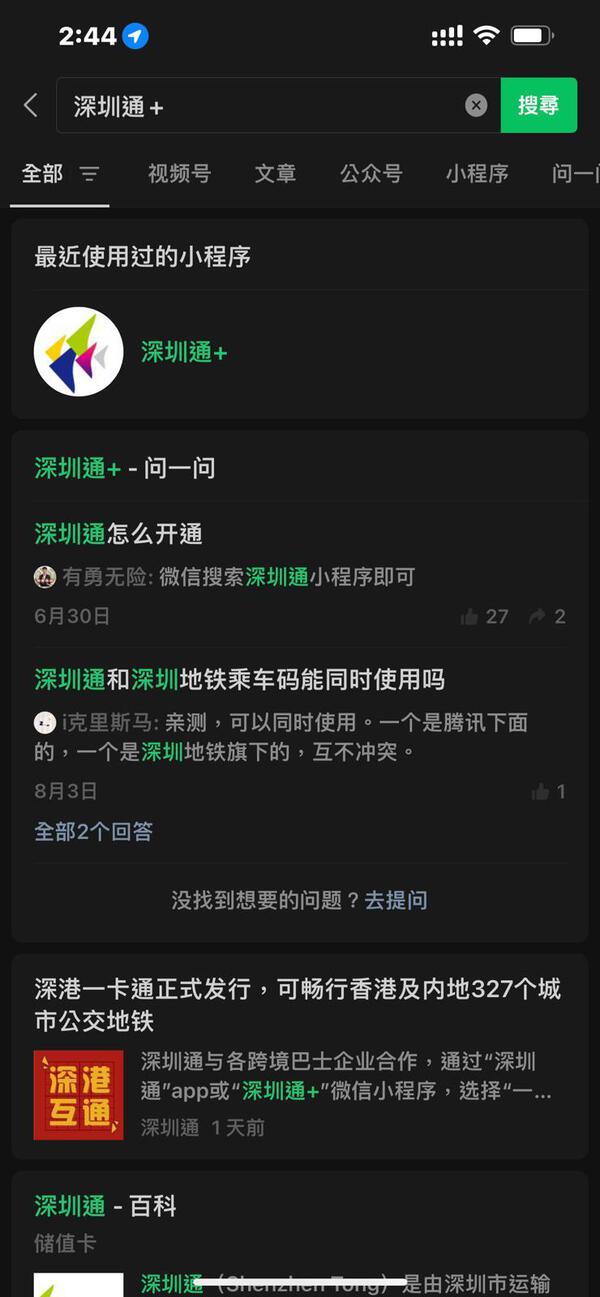View 全部2个回答
The height and width of the screenshot is (1297, 600).
[94, 831]
